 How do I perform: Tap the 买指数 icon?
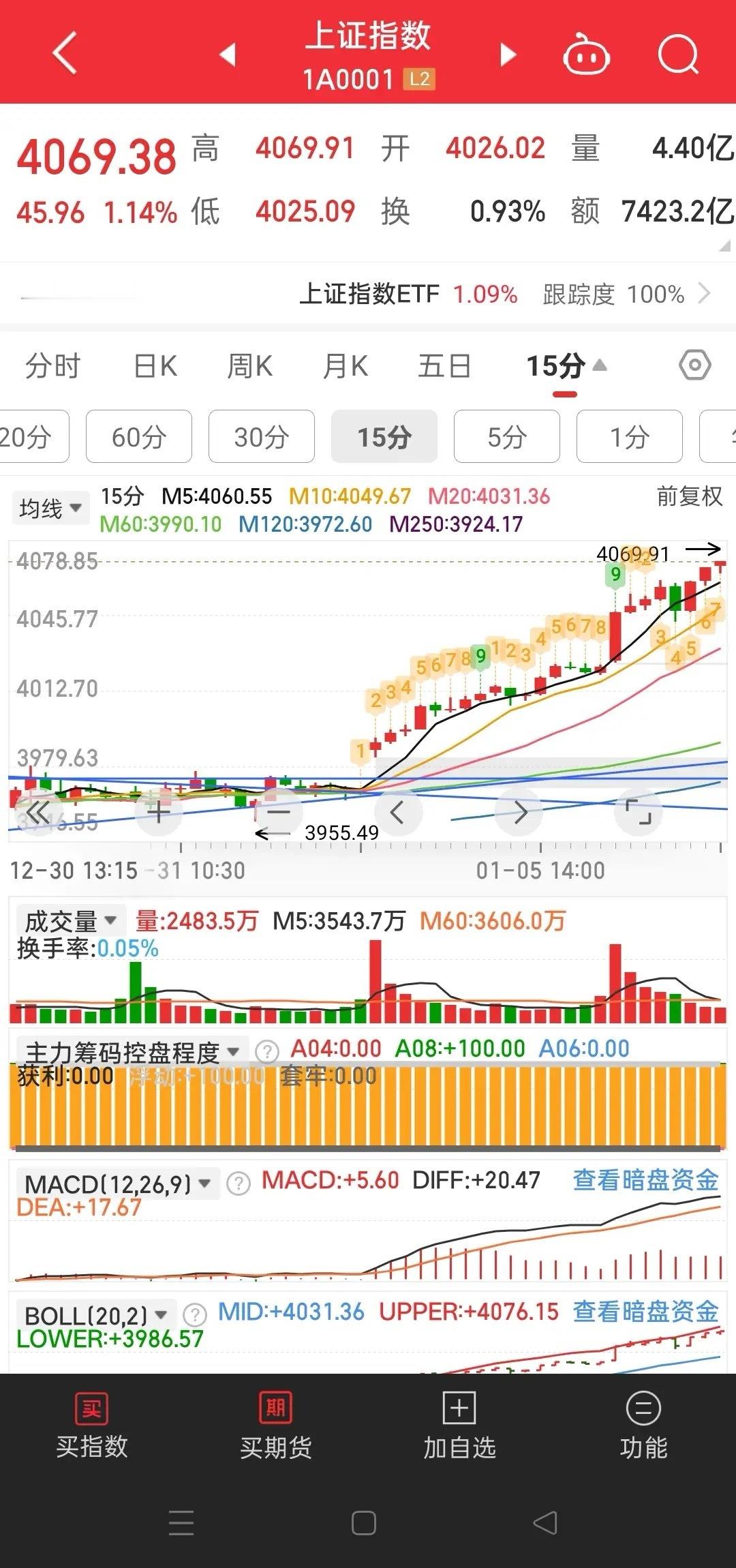click(91, 1402)
